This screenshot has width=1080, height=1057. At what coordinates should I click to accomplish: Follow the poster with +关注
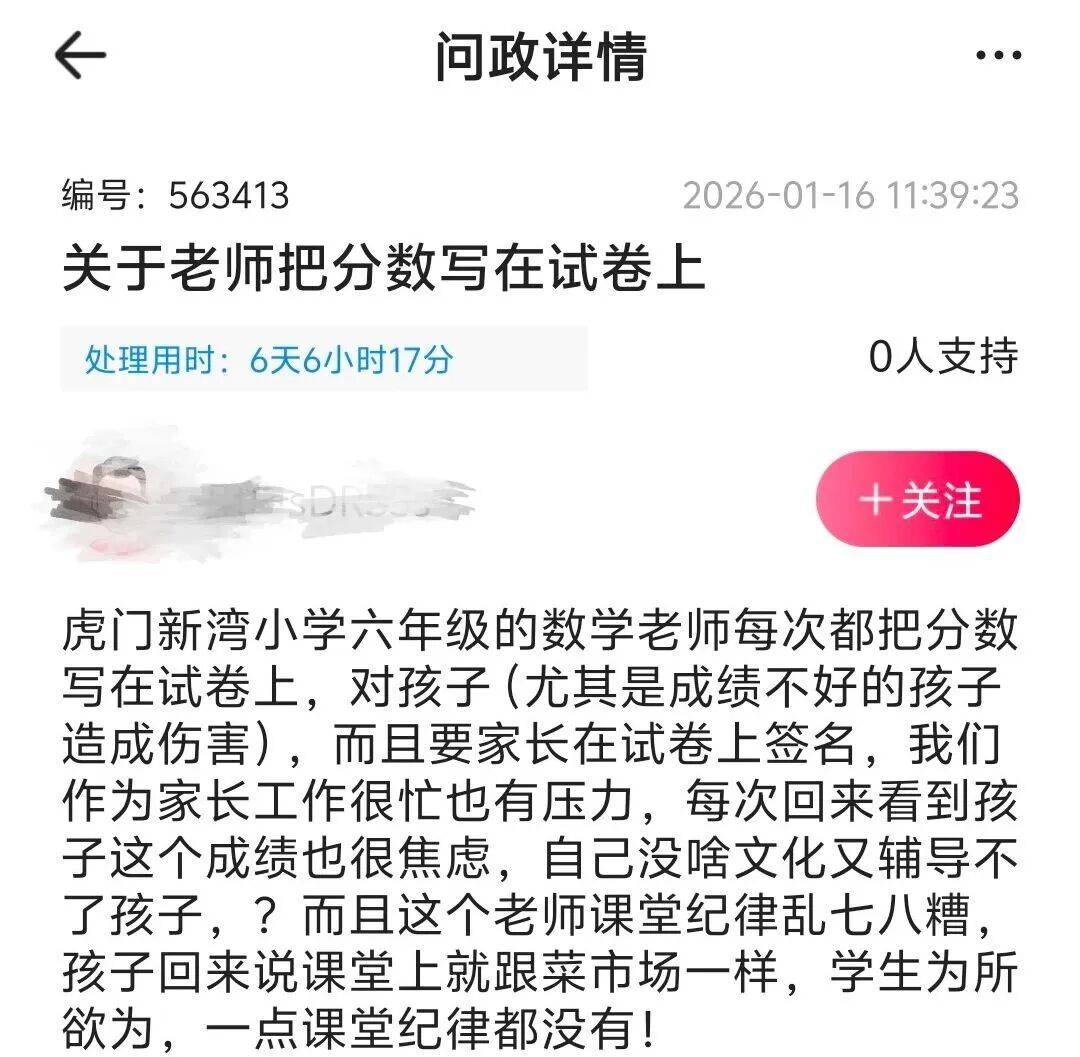click(x=917, y=499)
